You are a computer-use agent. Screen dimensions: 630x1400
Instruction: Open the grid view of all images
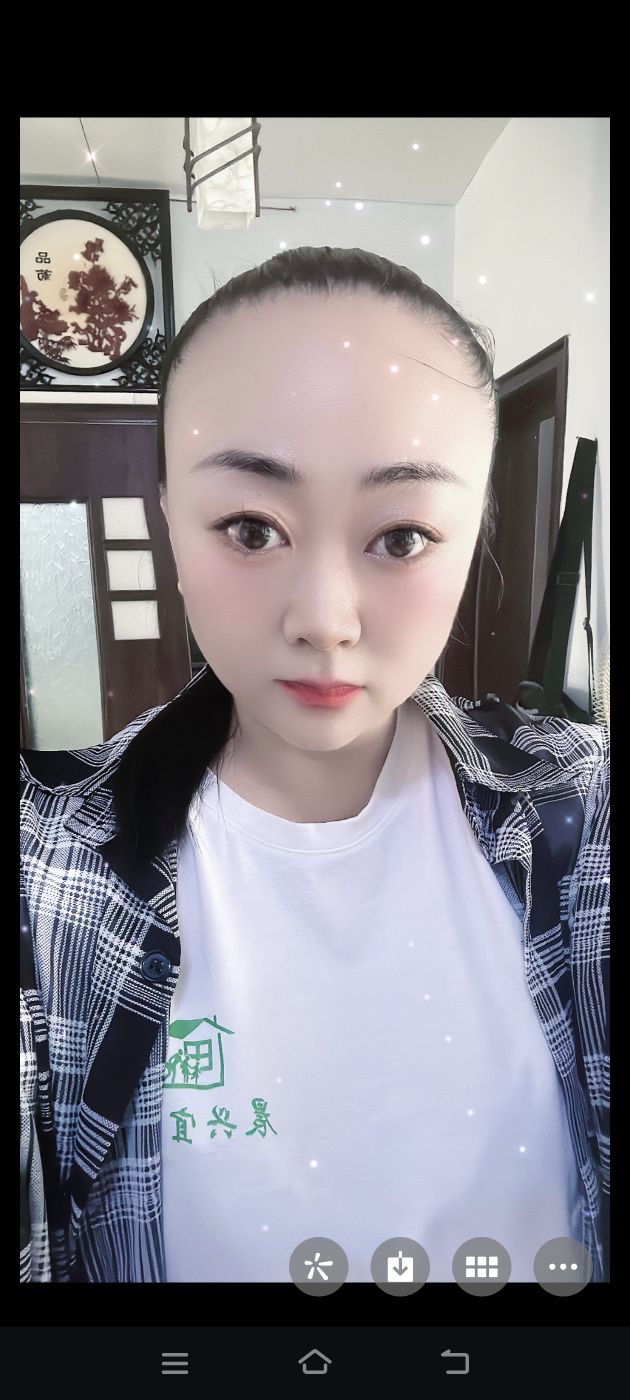[x=481, y=1267]
